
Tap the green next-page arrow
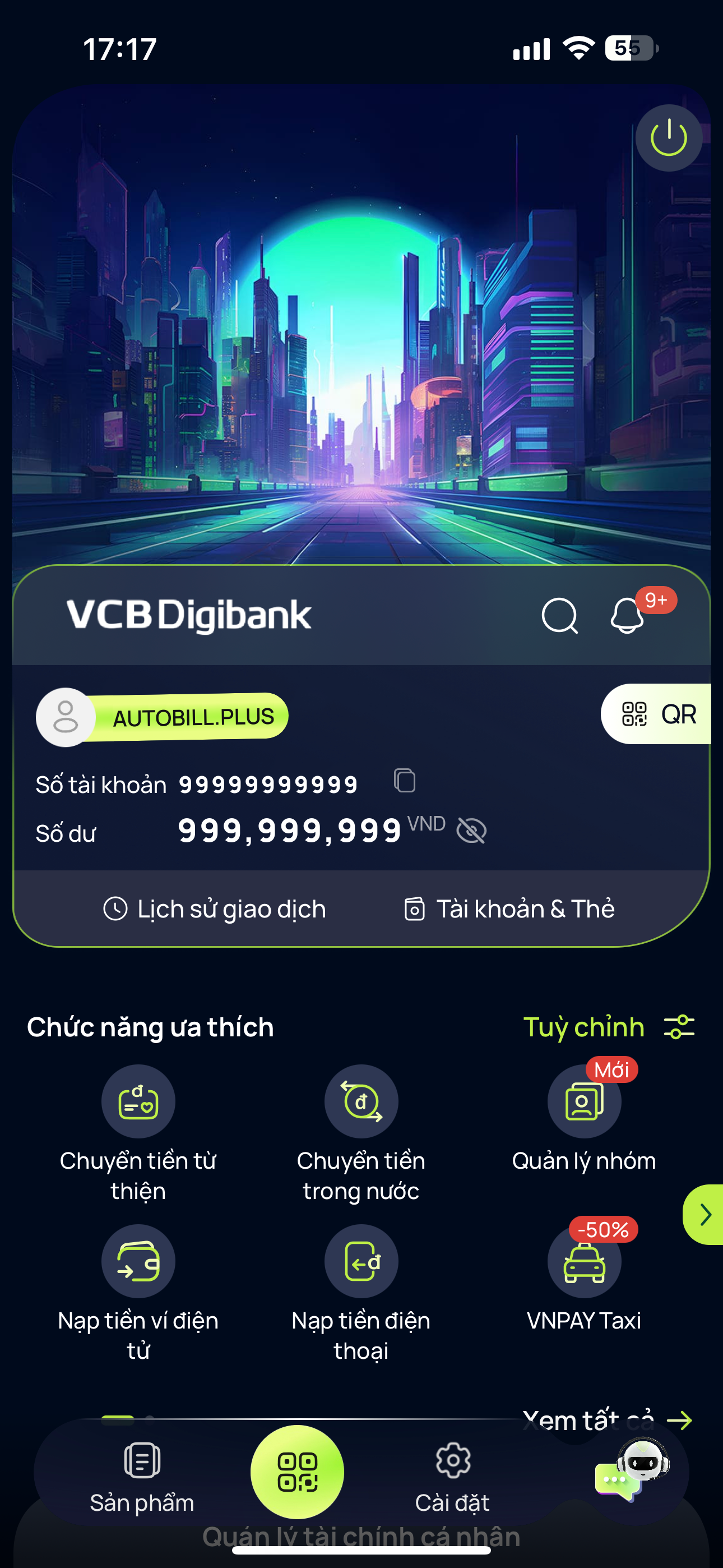click(x=705, y=1214)
